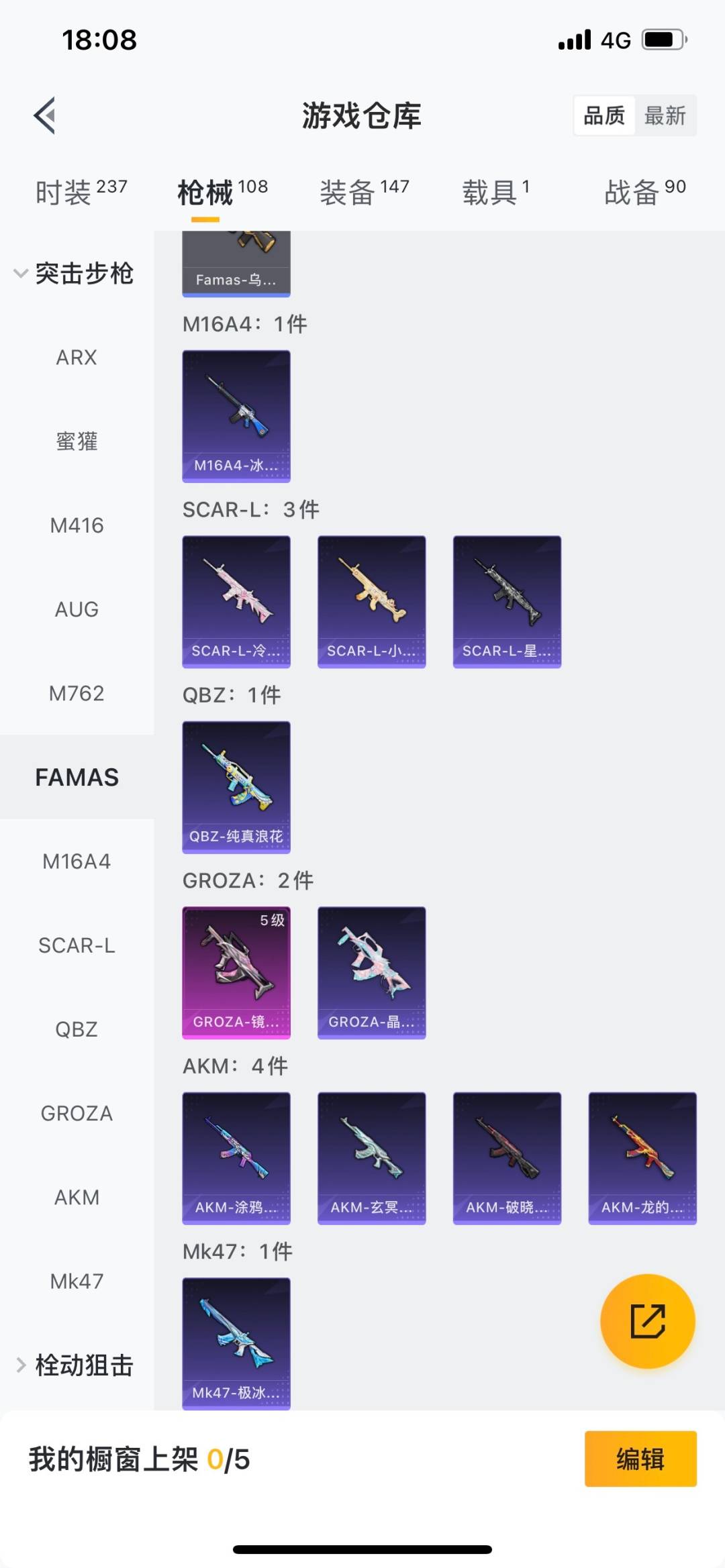The height and width of the screenshot is (1568, 725).
Task: Tap the orange share floating button
Action: tap(647, 1321)
